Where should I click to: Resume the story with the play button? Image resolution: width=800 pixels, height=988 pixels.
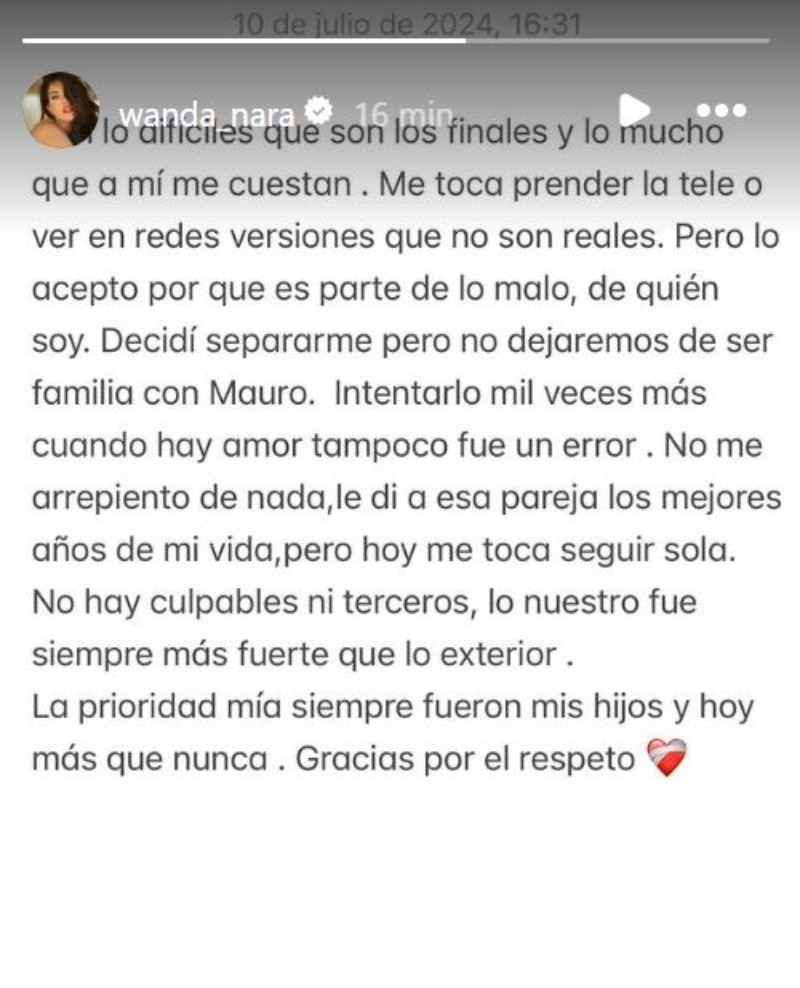(x=634, y=110)
